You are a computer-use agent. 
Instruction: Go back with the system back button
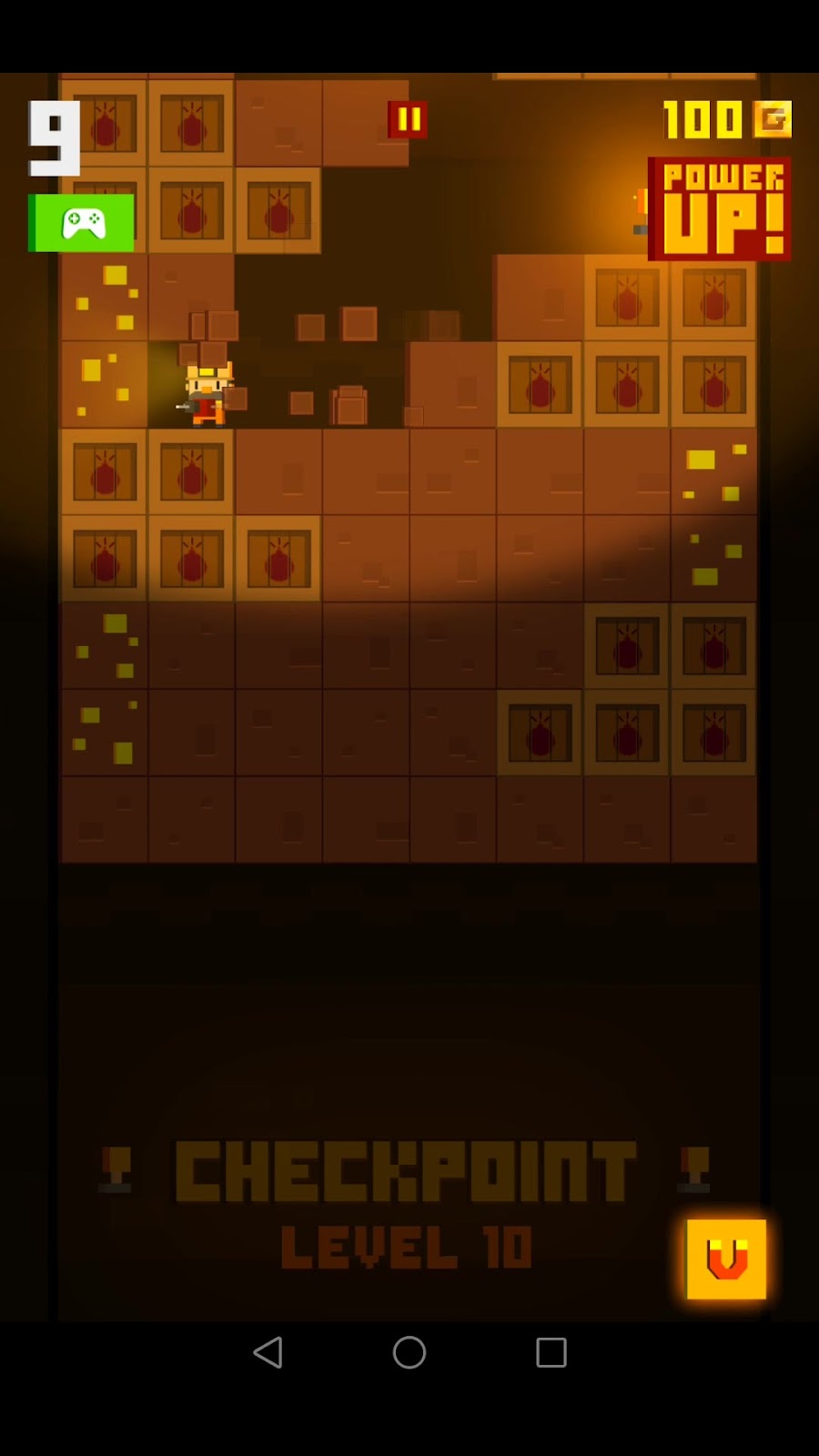268,1352
